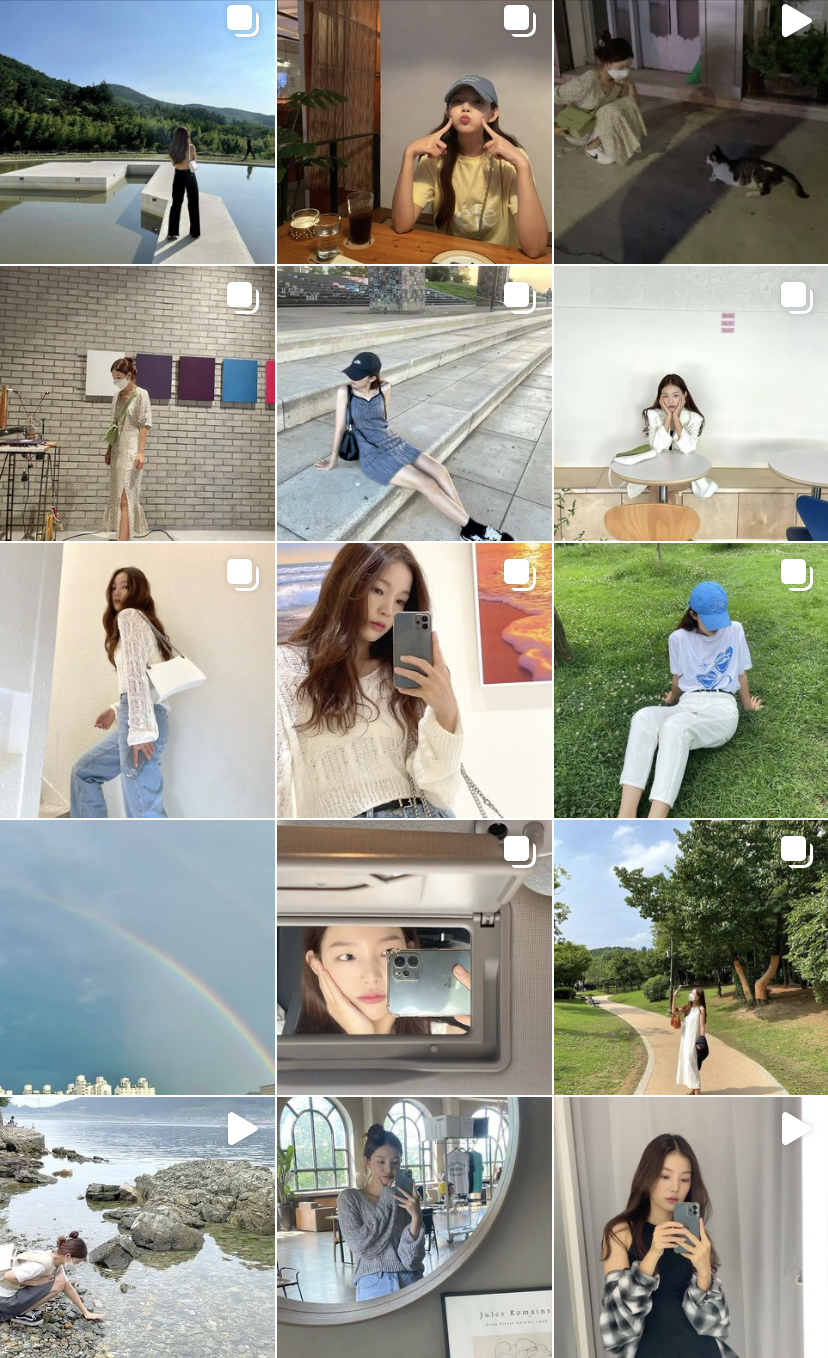Open the rainbow sky photo
This screenshot has width=828, height=1358.
point(137,957)
